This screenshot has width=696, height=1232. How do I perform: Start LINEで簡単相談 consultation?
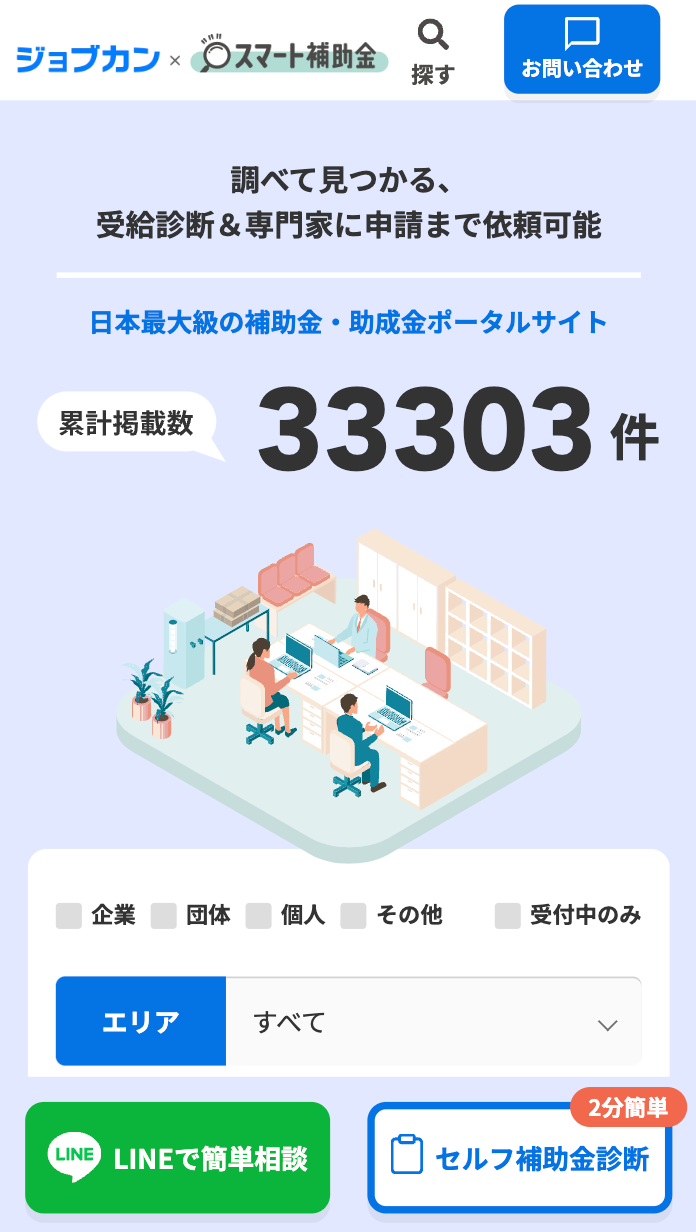click(x=177, y=1158)
